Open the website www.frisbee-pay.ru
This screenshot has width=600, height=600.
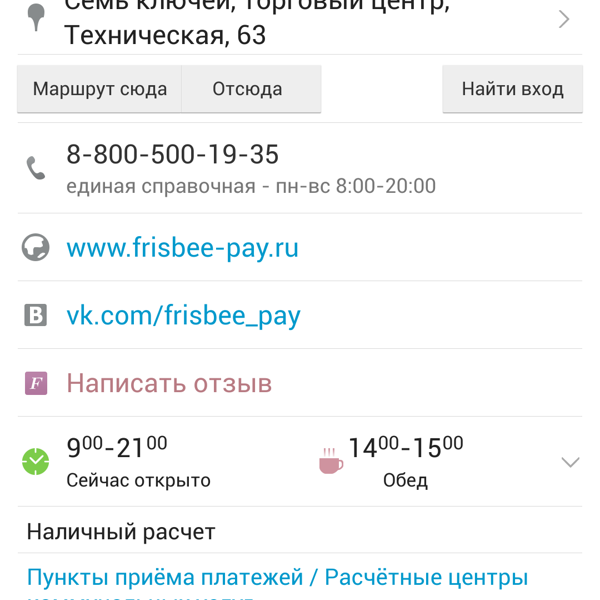point(182,247)
